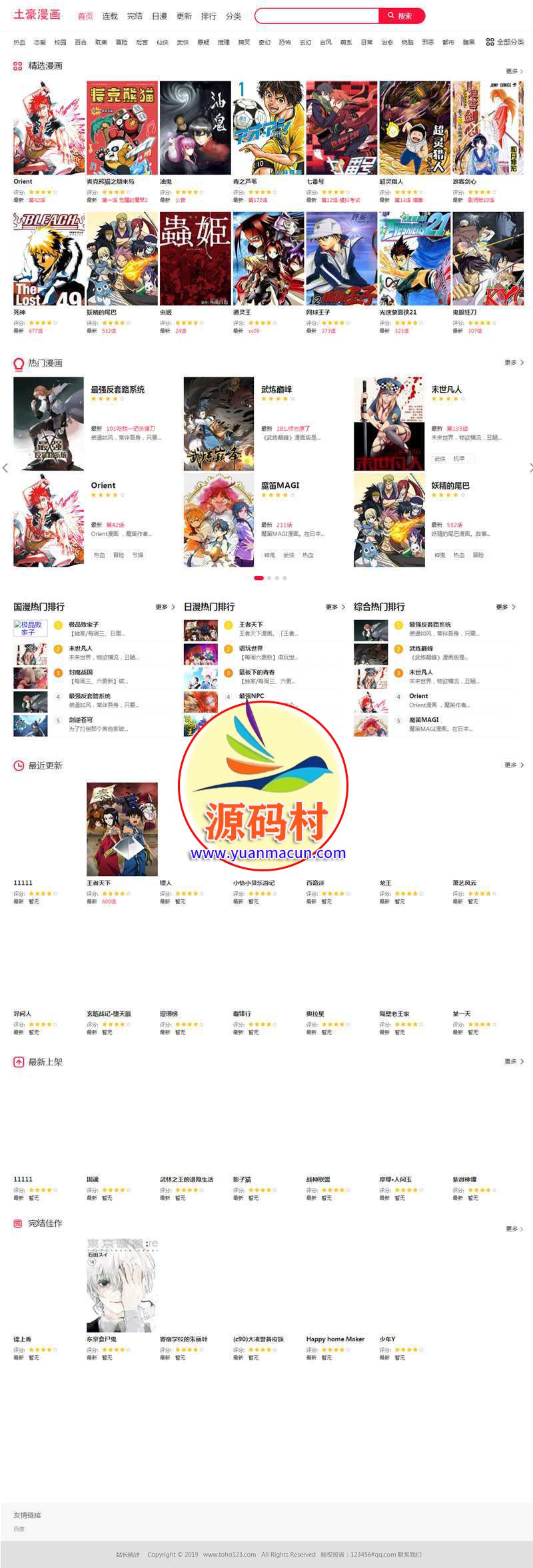Open 王者天下 in 日漫热门排行
This screenshot has height=1568, width=533.
[x=251, y=624]
